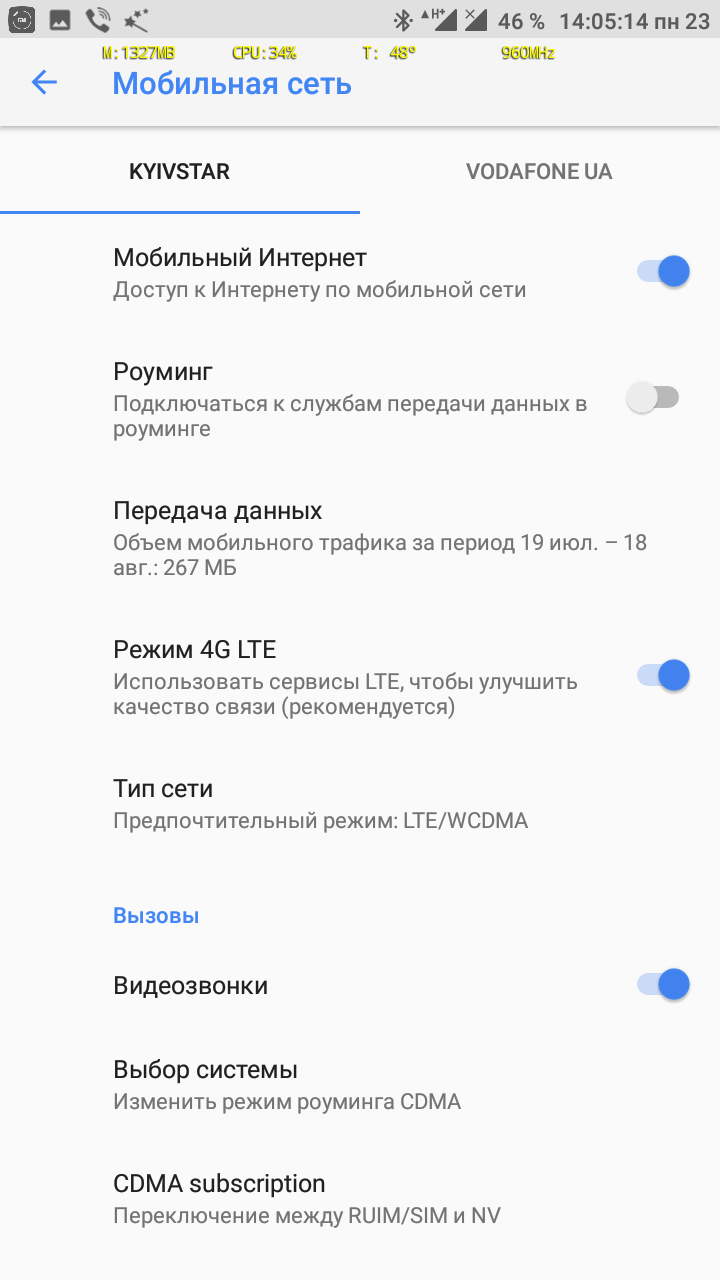Switch to the VODAFONE UA tab
The image size is (720, 1280).
pos(539,172)
